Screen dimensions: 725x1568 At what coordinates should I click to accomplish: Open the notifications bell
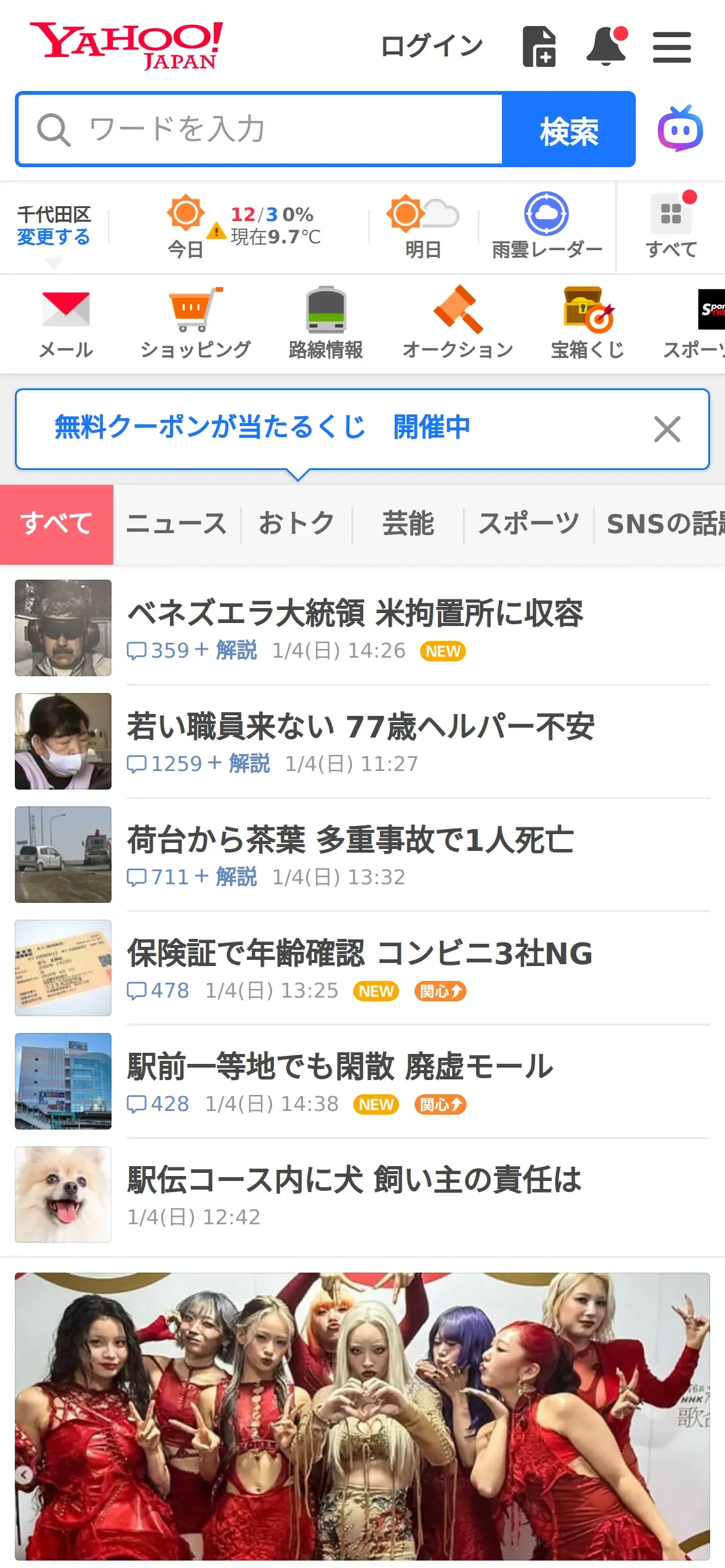(x=607, y=46)
